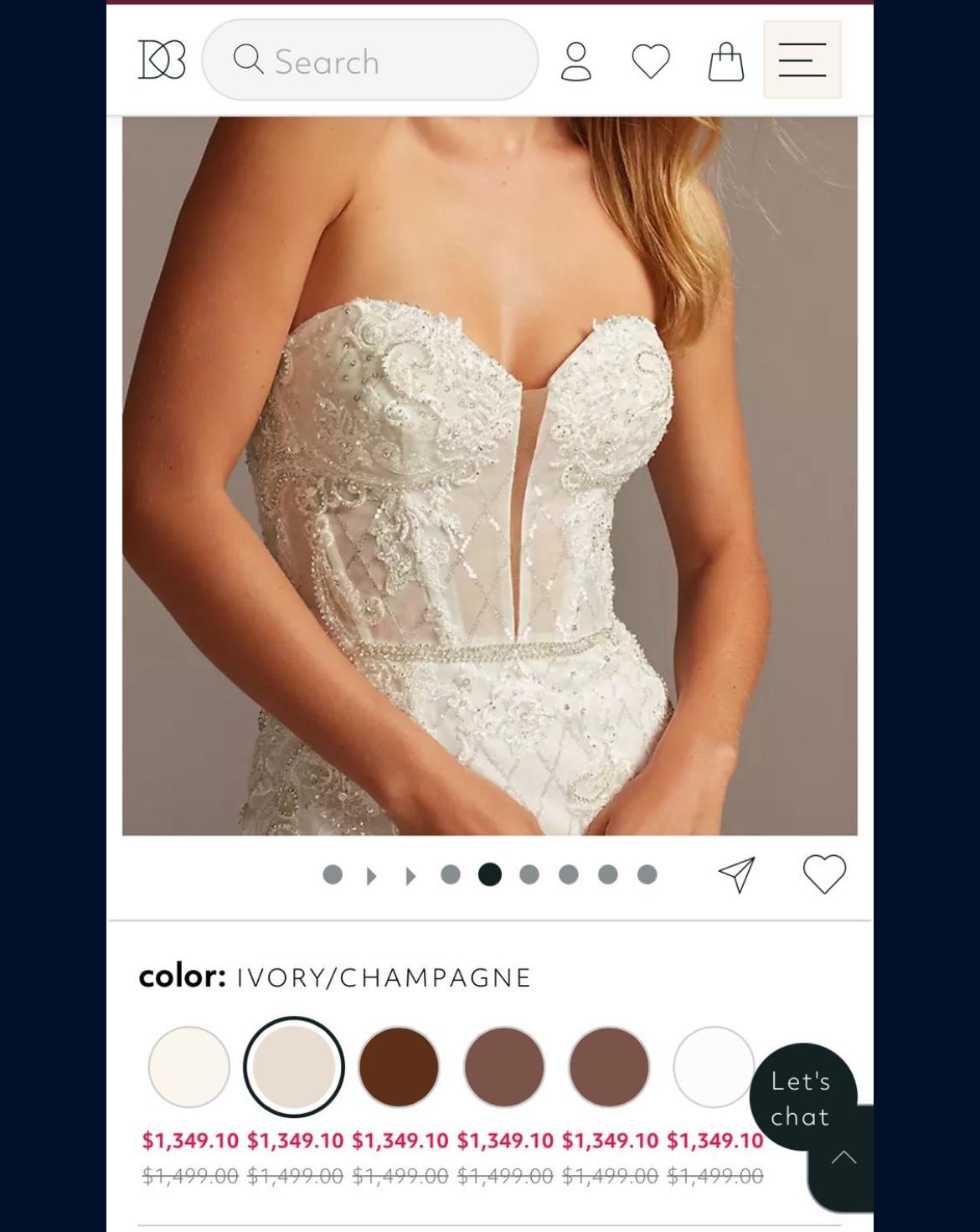The image size is (980, 1232).
Task: Jump to the last image dot
Action: pos(647,875)
